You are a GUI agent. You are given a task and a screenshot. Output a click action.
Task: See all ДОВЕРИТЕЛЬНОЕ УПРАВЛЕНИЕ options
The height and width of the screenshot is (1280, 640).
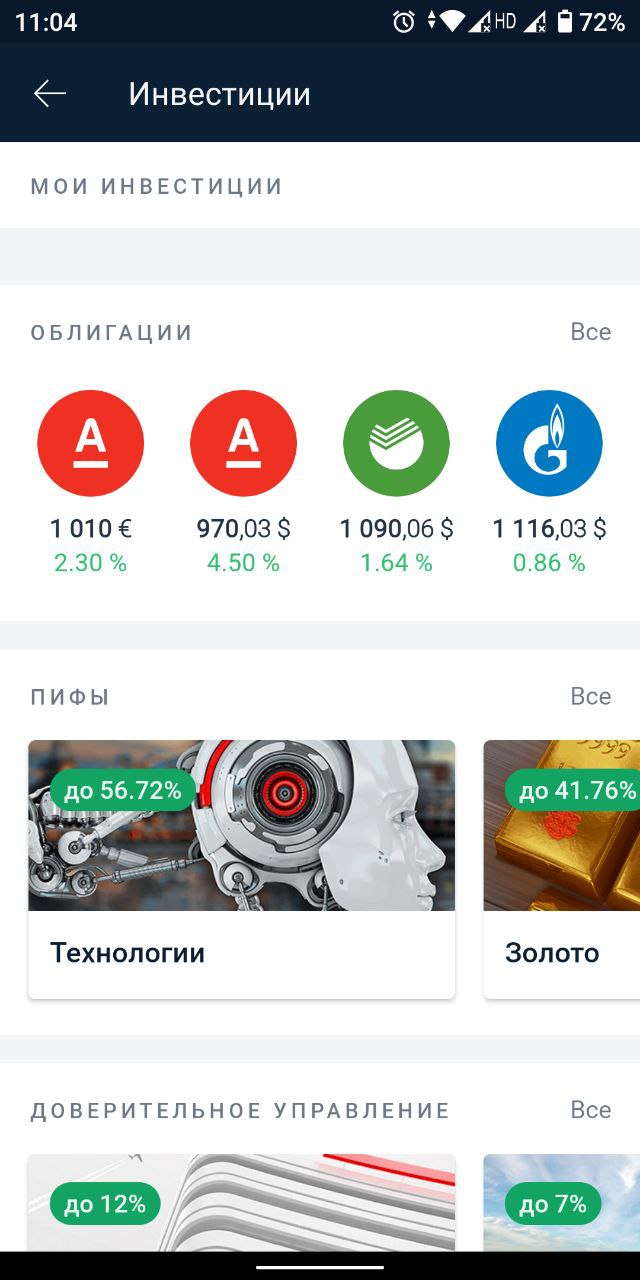(590, 1110)
